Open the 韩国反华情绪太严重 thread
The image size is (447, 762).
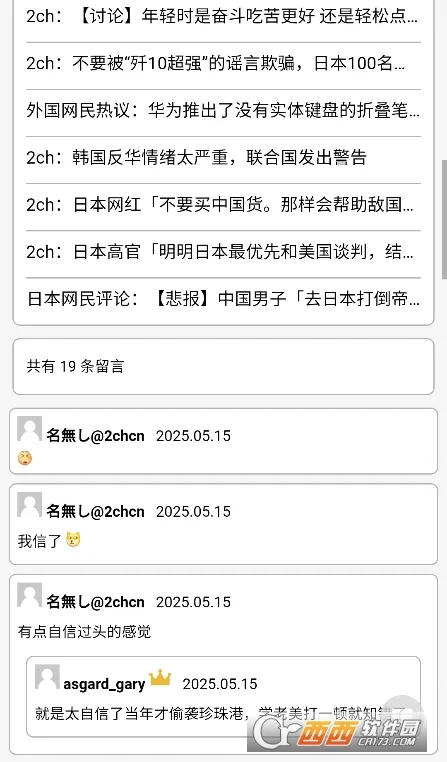tap(197, 157)
